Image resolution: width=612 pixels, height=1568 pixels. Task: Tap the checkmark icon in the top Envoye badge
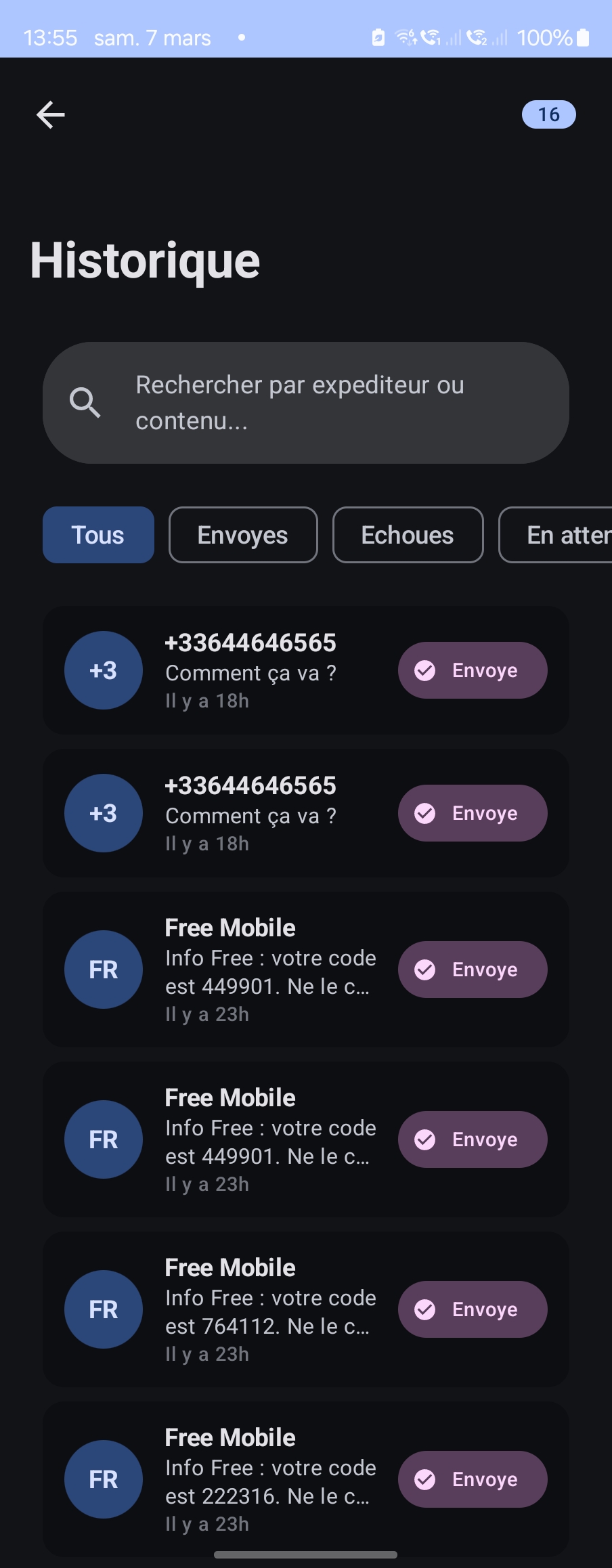424,670
